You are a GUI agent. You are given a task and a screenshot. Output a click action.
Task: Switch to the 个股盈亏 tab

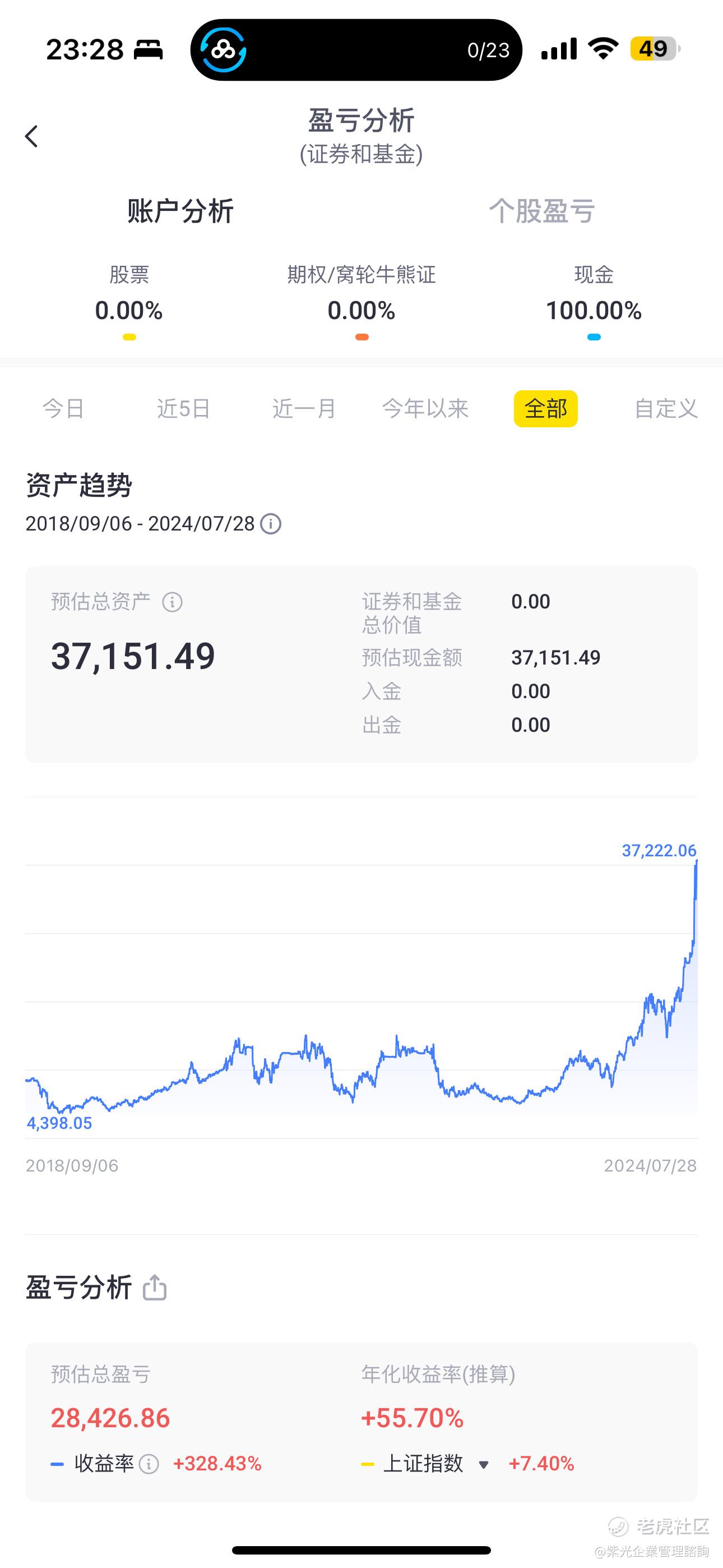click(541, 211)
